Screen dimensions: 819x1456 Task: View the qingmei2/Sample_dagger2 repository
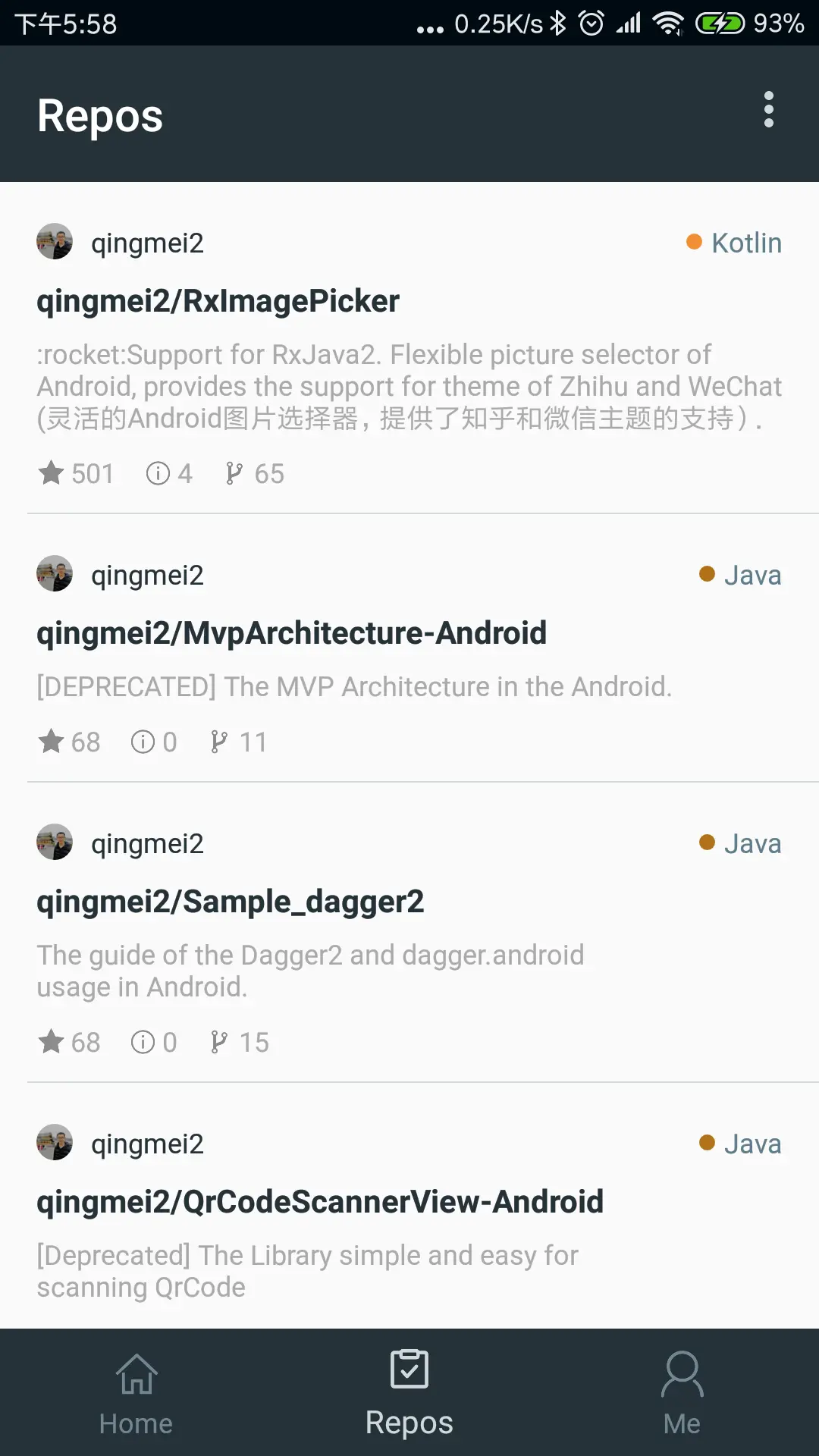[x=409, y=932]
